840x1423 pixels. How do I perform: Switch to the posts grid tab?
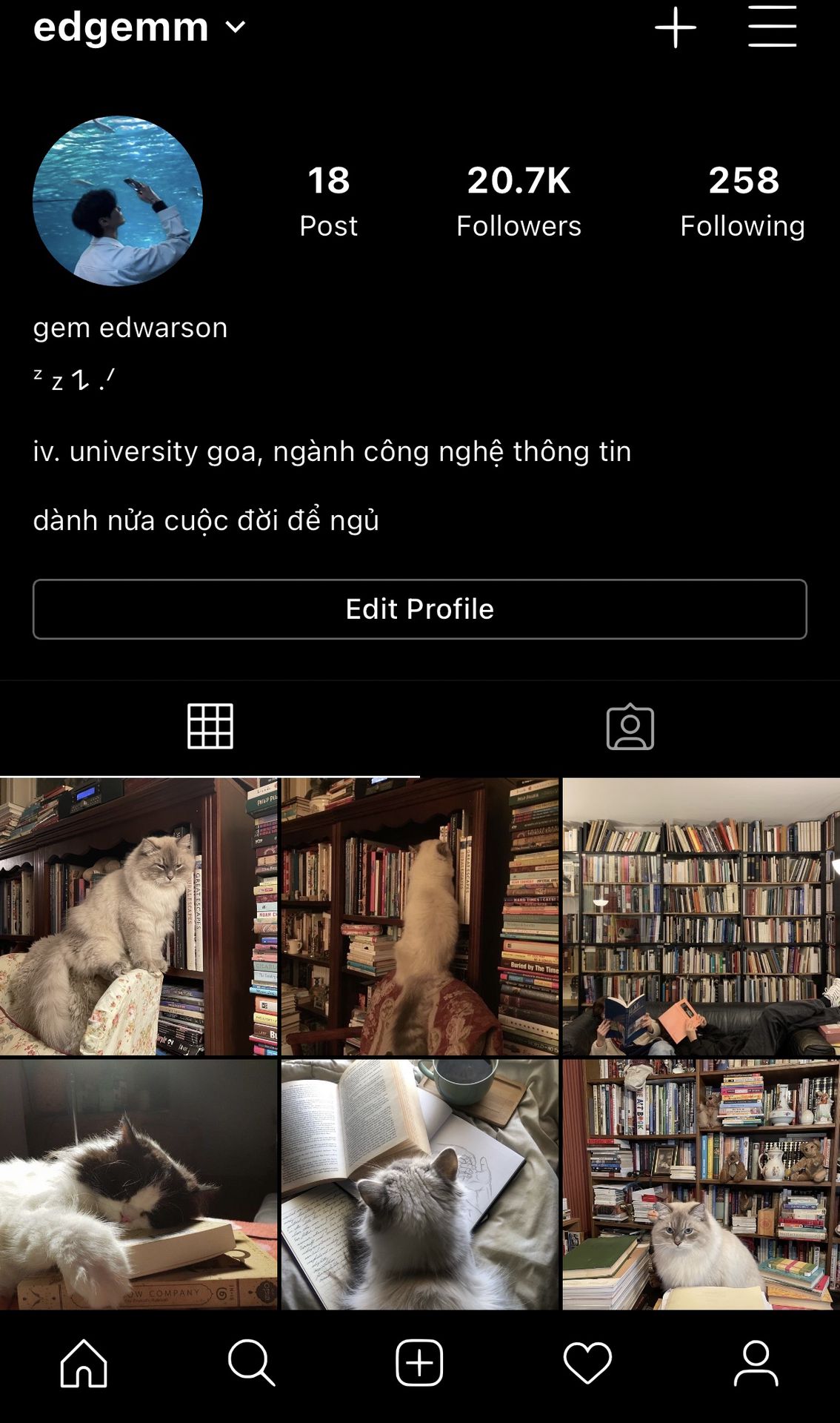click(x=210, y=726)
